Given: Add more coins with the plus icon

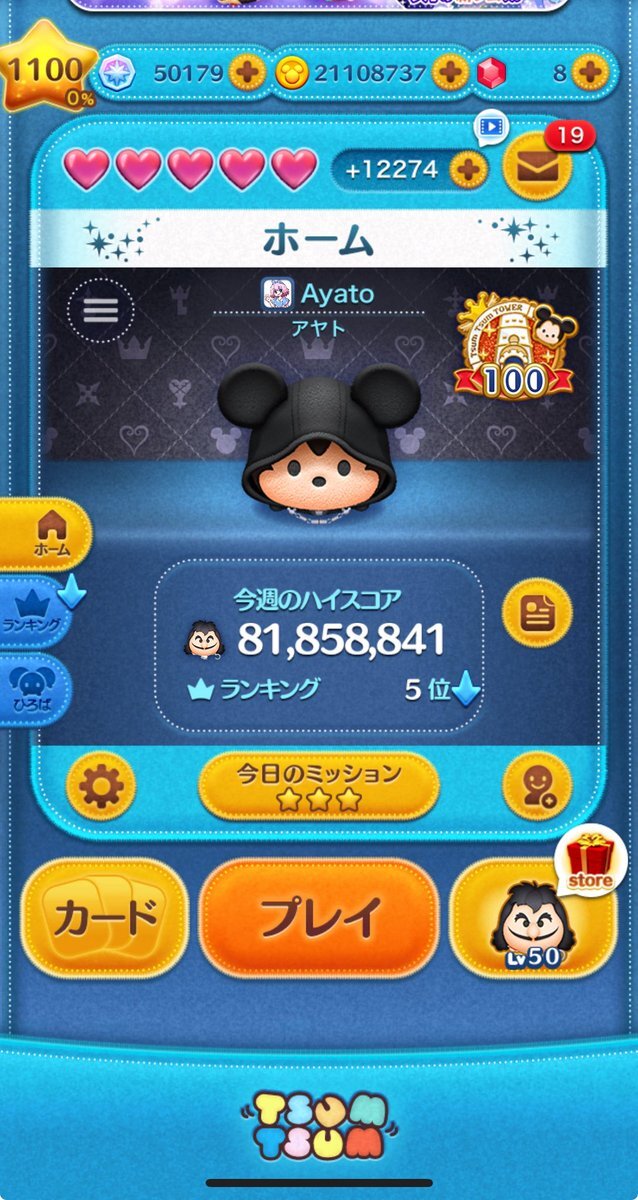Looking at the screenshot, I should click(x=451, y=71).
